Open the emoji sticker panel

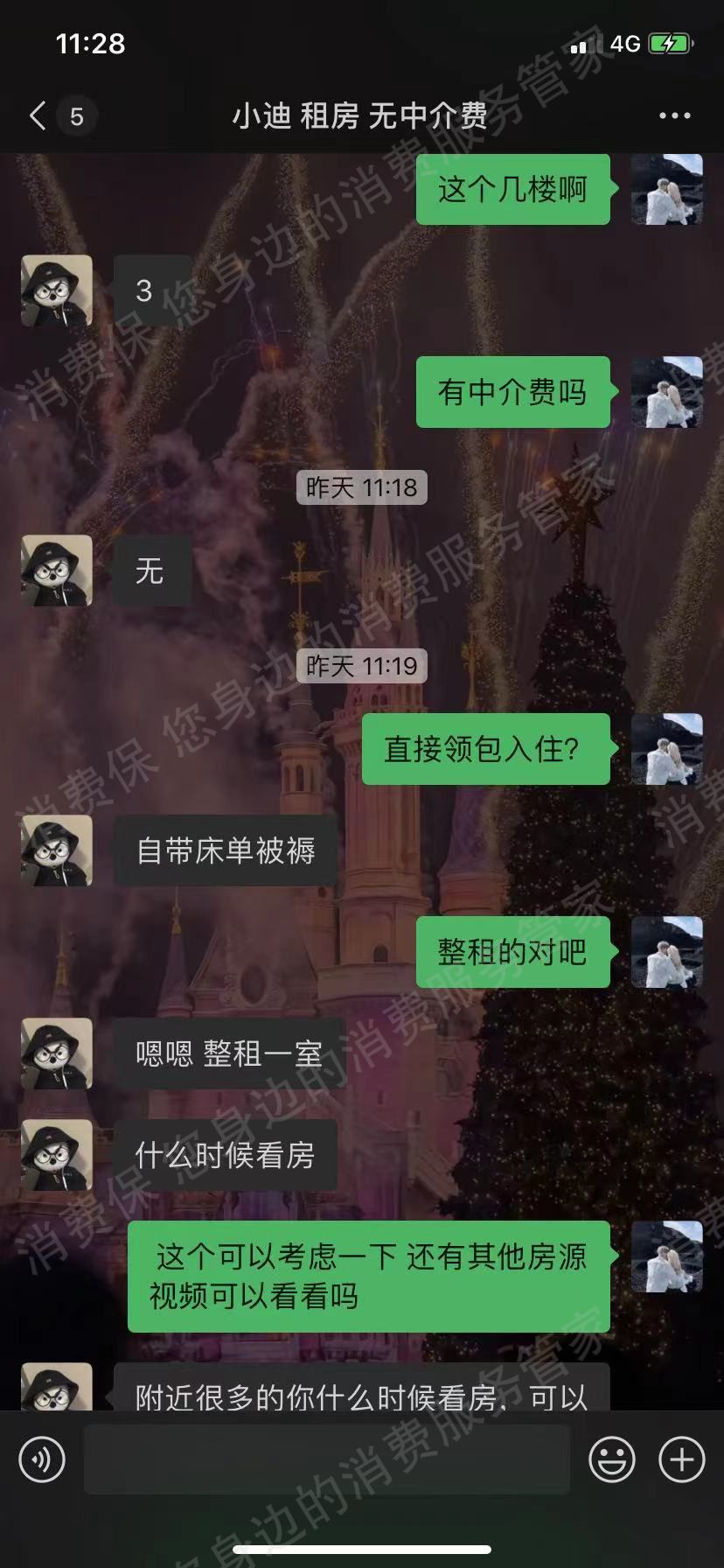click(x=611, y=1459)
